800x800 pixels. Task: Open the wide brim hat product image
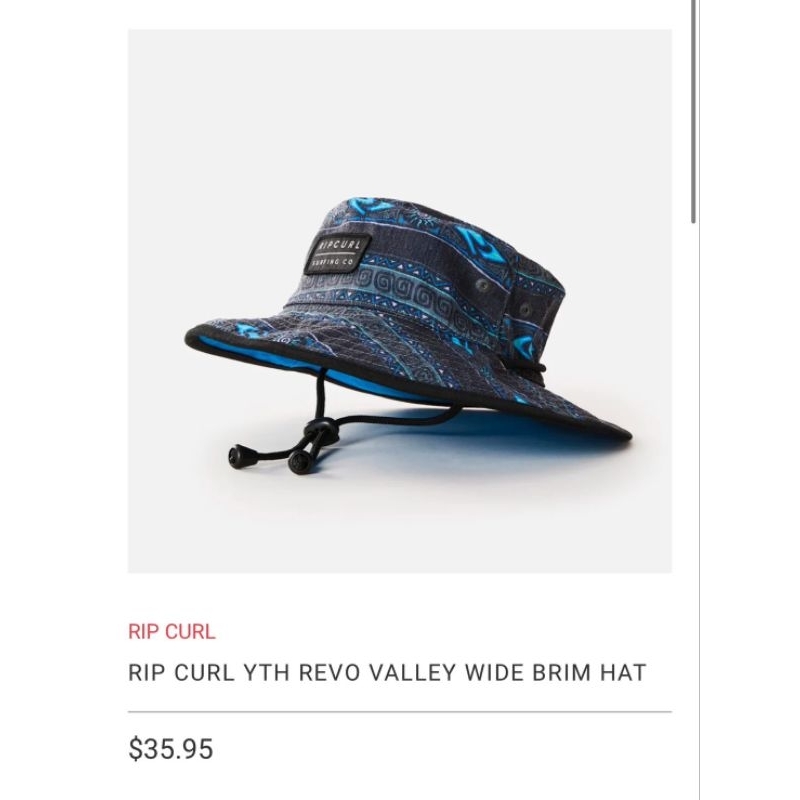(x=399, y=301)
